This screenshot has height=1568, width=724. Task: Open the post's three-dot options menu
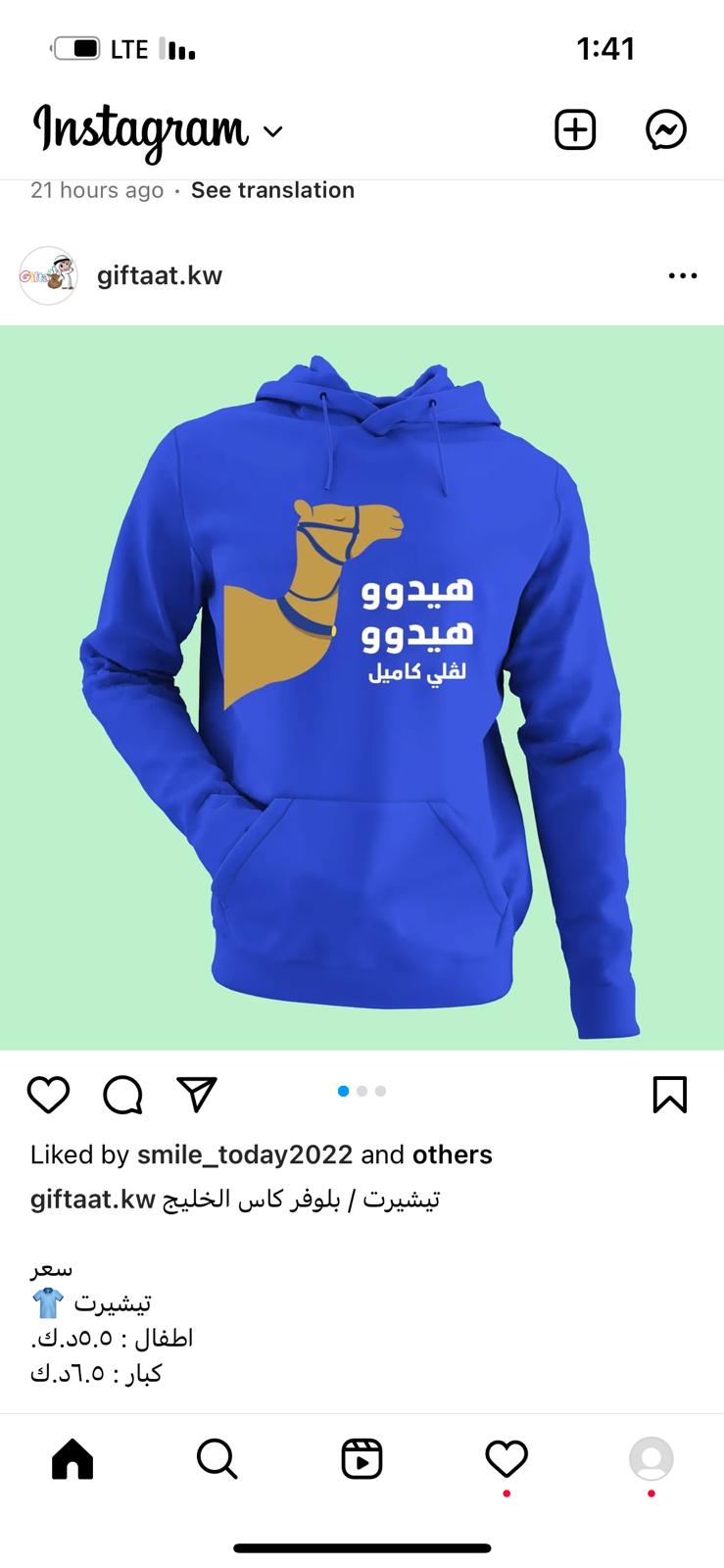click(683, 276)
